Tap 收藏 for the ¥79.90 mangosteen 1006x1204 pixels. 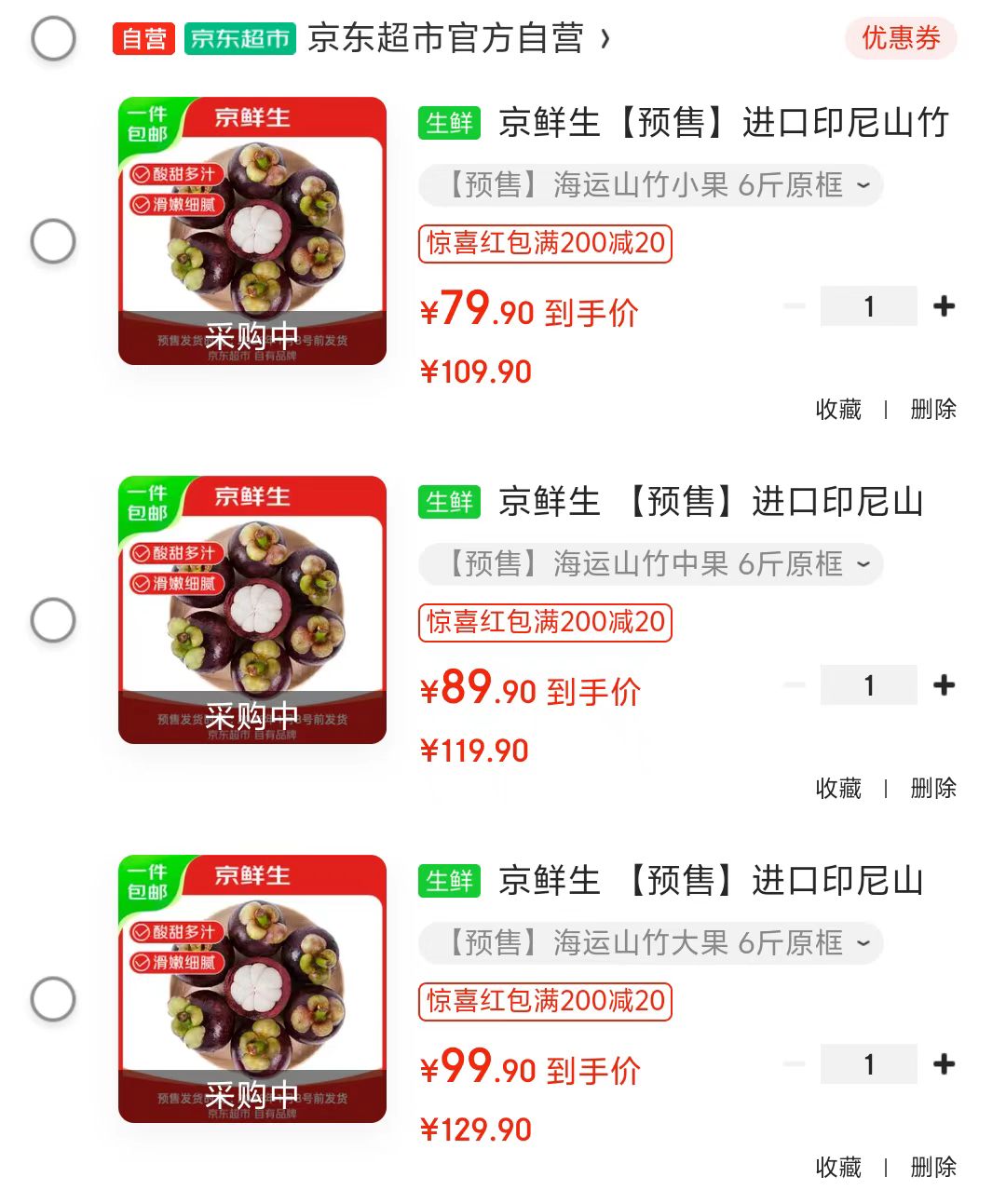pyautogui.click(x=838, y=409)
